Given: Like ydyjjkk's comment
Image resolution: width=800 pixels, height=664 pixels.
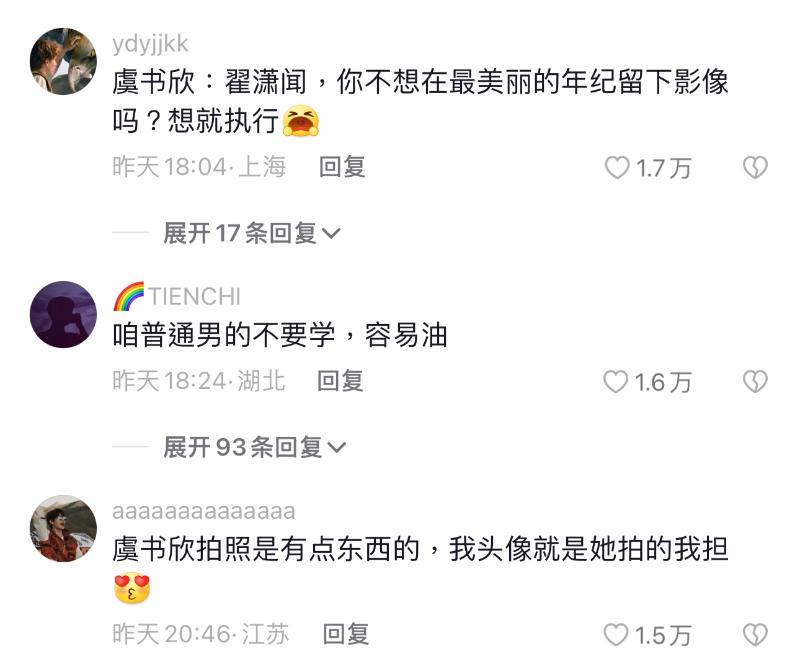Looking at the screenshot, I should point(617,168).
